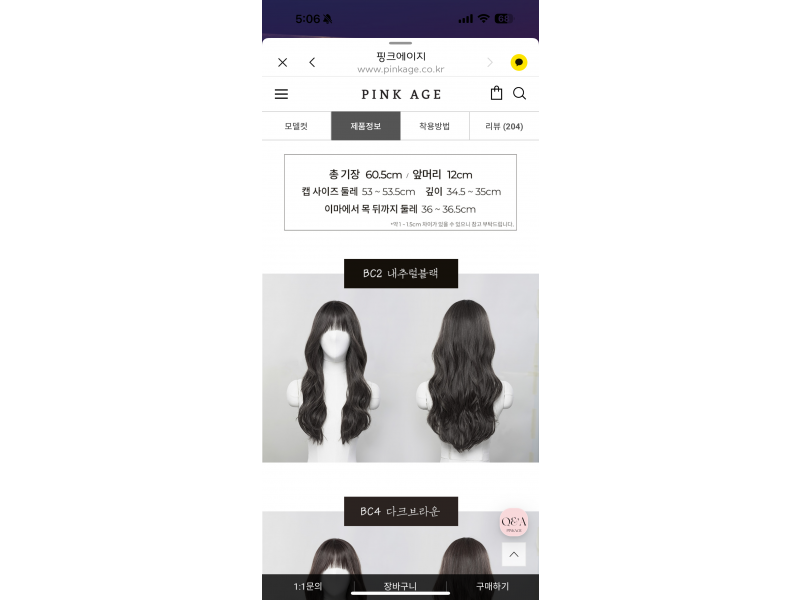Select the 제품정보 tab

365,126
